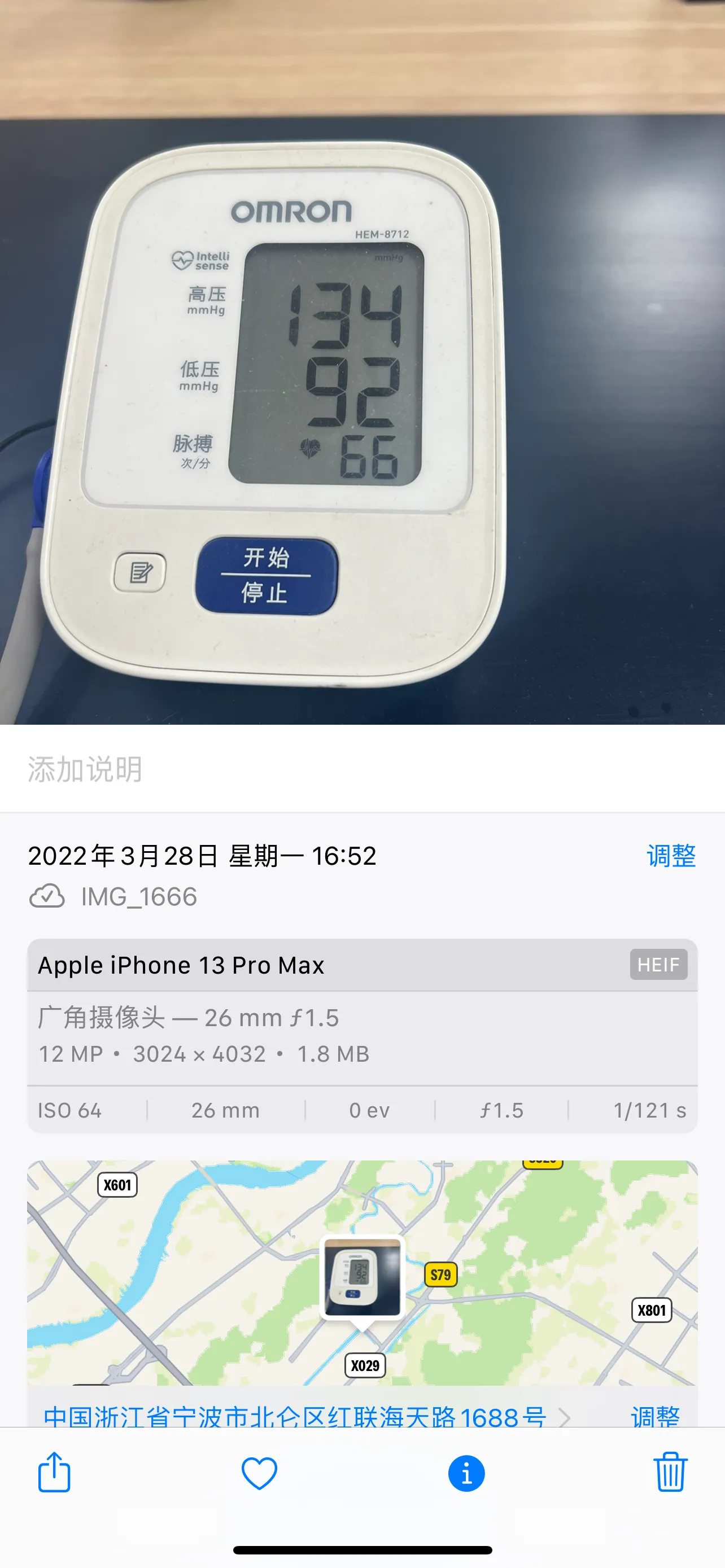The height and width of the screenshot is (1568, 725).
Task: Open the share sheet icon
Action: (54, 1473)
